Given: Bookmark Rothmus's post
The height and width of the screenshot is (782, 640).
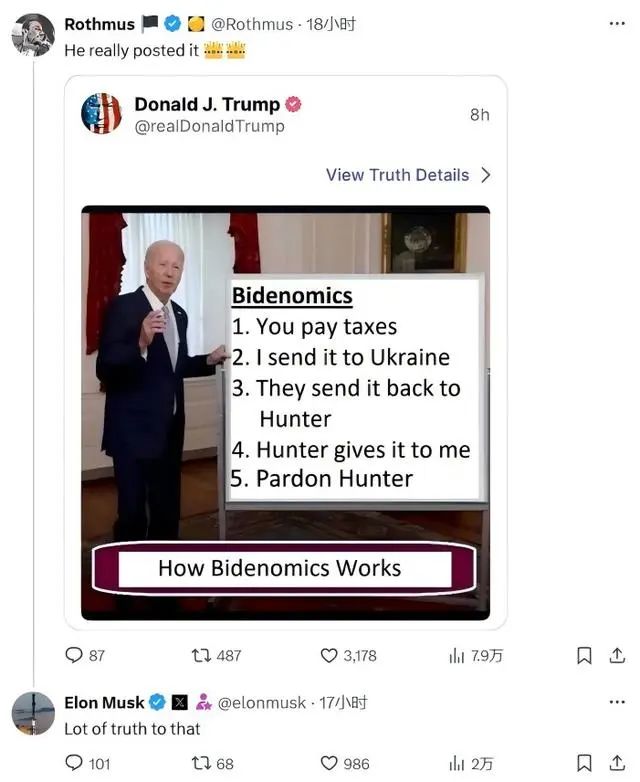Looking at the screenshot, I should point(585,655).
